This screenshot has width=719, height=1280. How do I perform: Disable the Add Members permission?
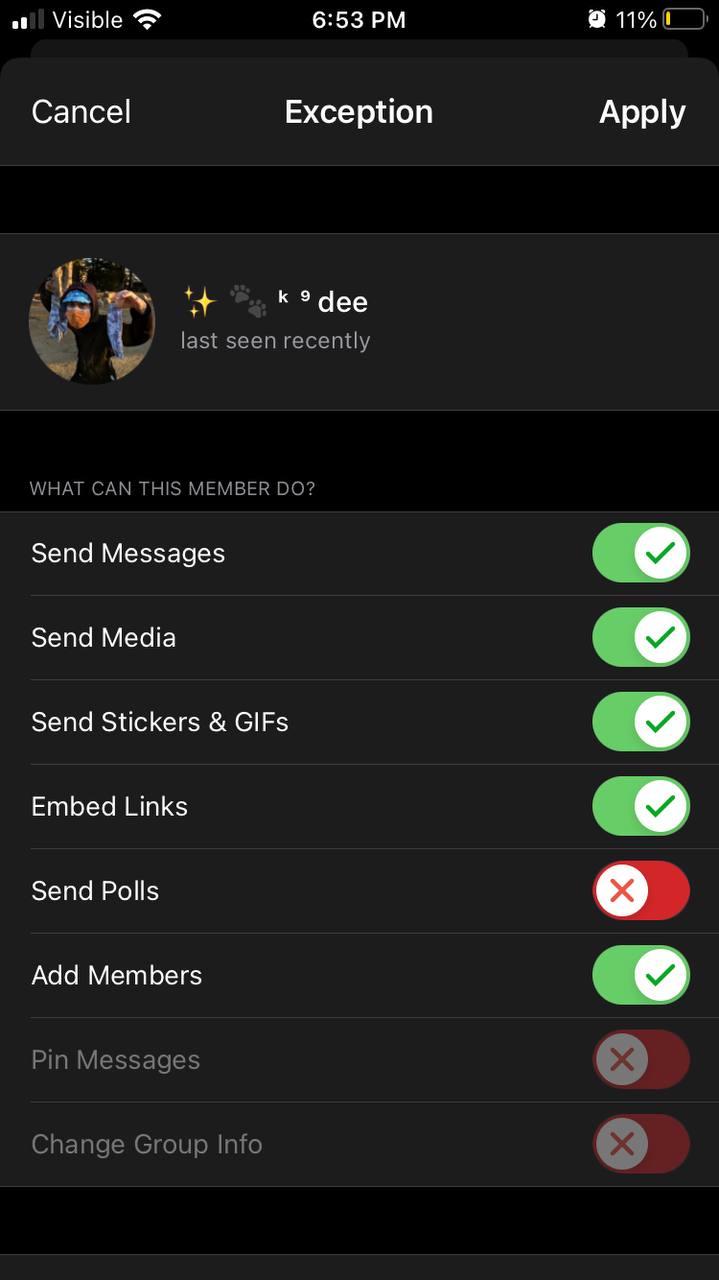pos(641,975)
